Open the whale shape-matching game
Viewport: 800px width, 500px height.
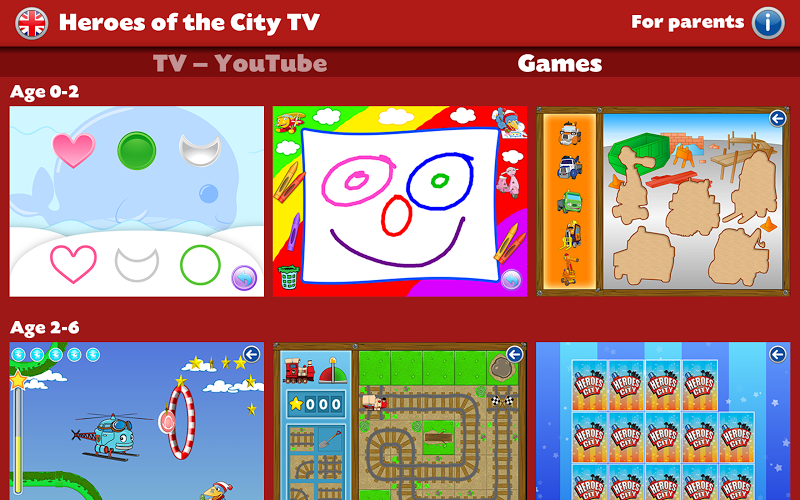(137, 201)
